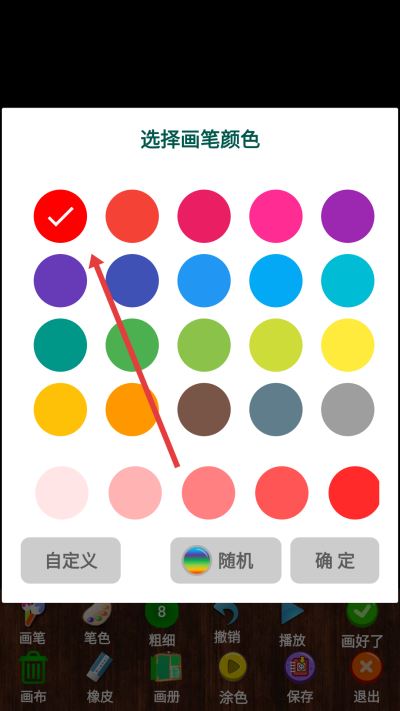Choose the amber yellow-orange swatch

[x=60, y=409]
